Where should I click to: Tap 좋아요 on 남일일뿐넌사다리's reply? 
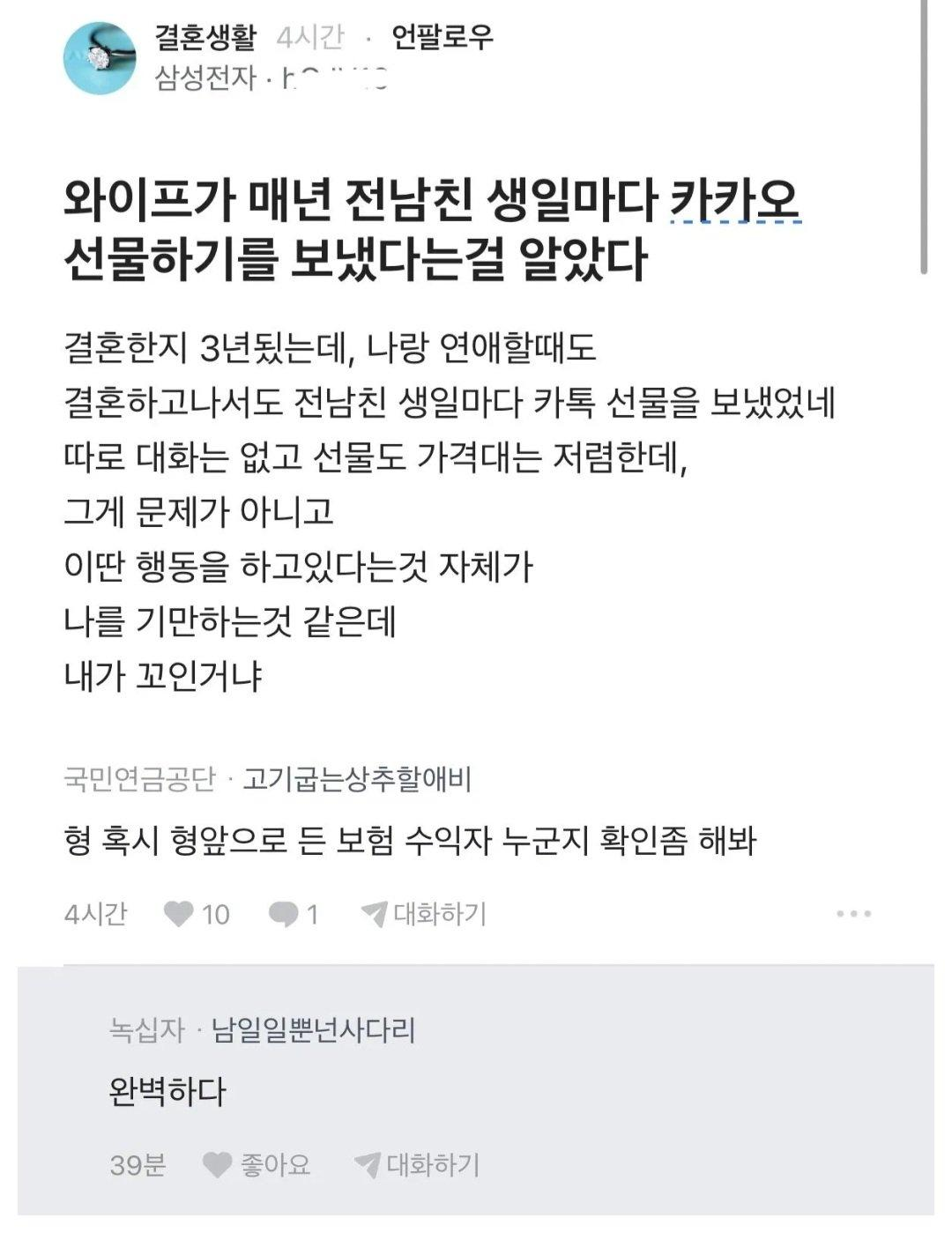pyautogui.click(x=257, y=1165)
